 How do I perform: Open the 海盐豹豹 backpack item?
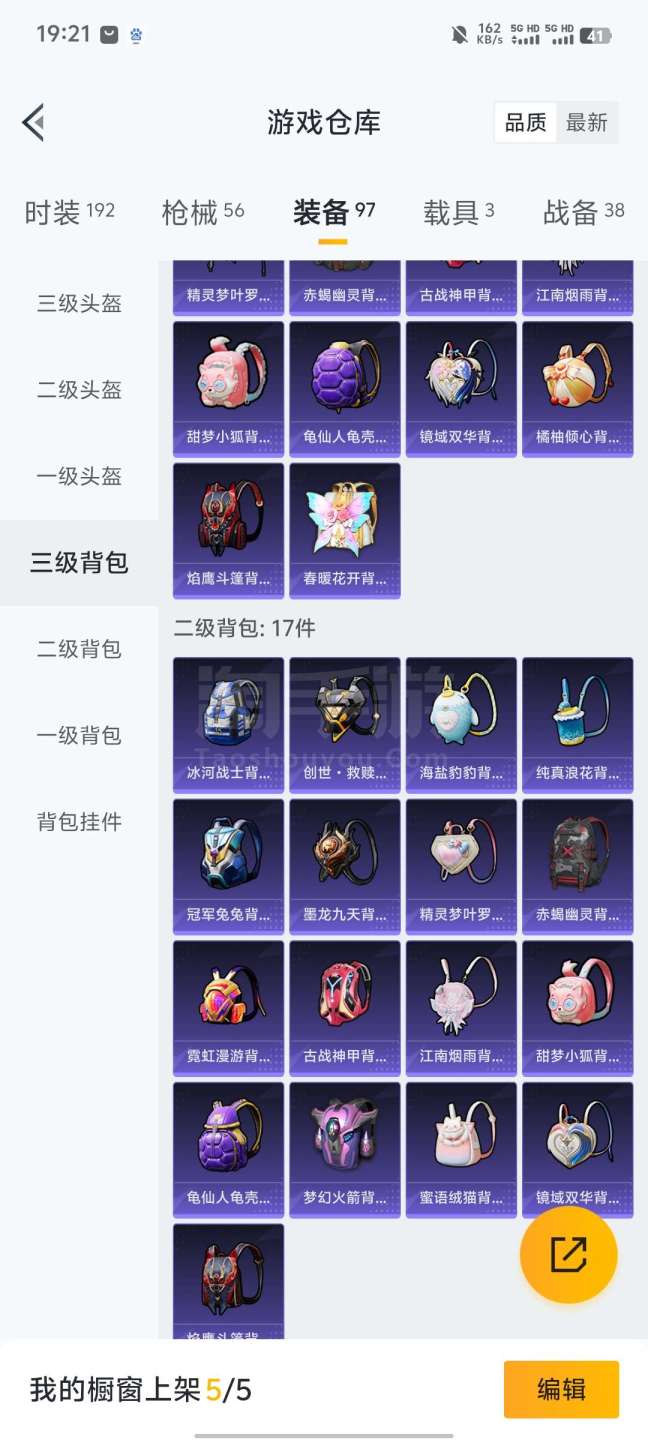(x=461, y=724)
